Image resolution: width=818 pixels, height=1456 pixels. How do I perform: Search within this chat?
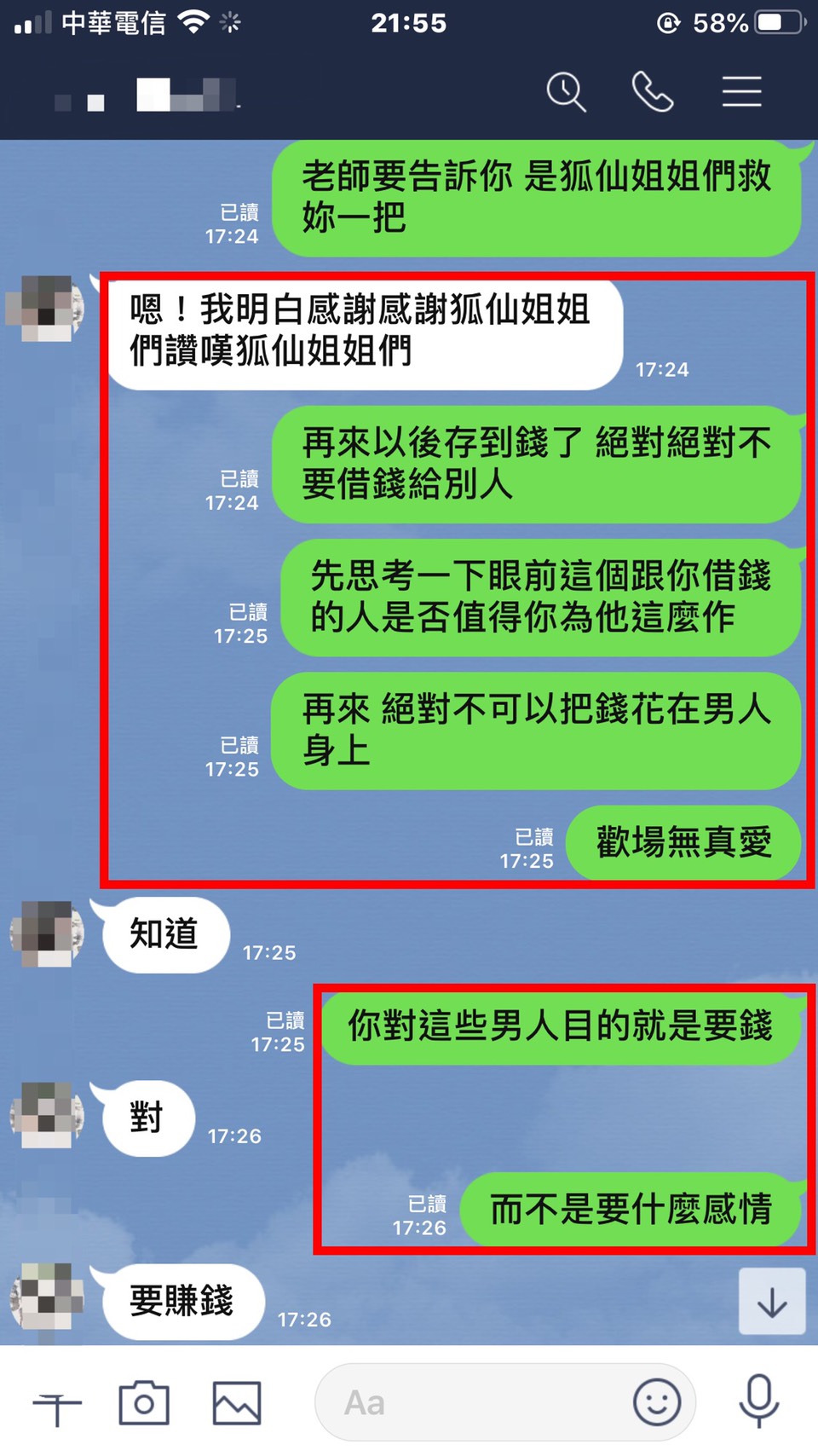pyautogui.click(x=566, y=92)
